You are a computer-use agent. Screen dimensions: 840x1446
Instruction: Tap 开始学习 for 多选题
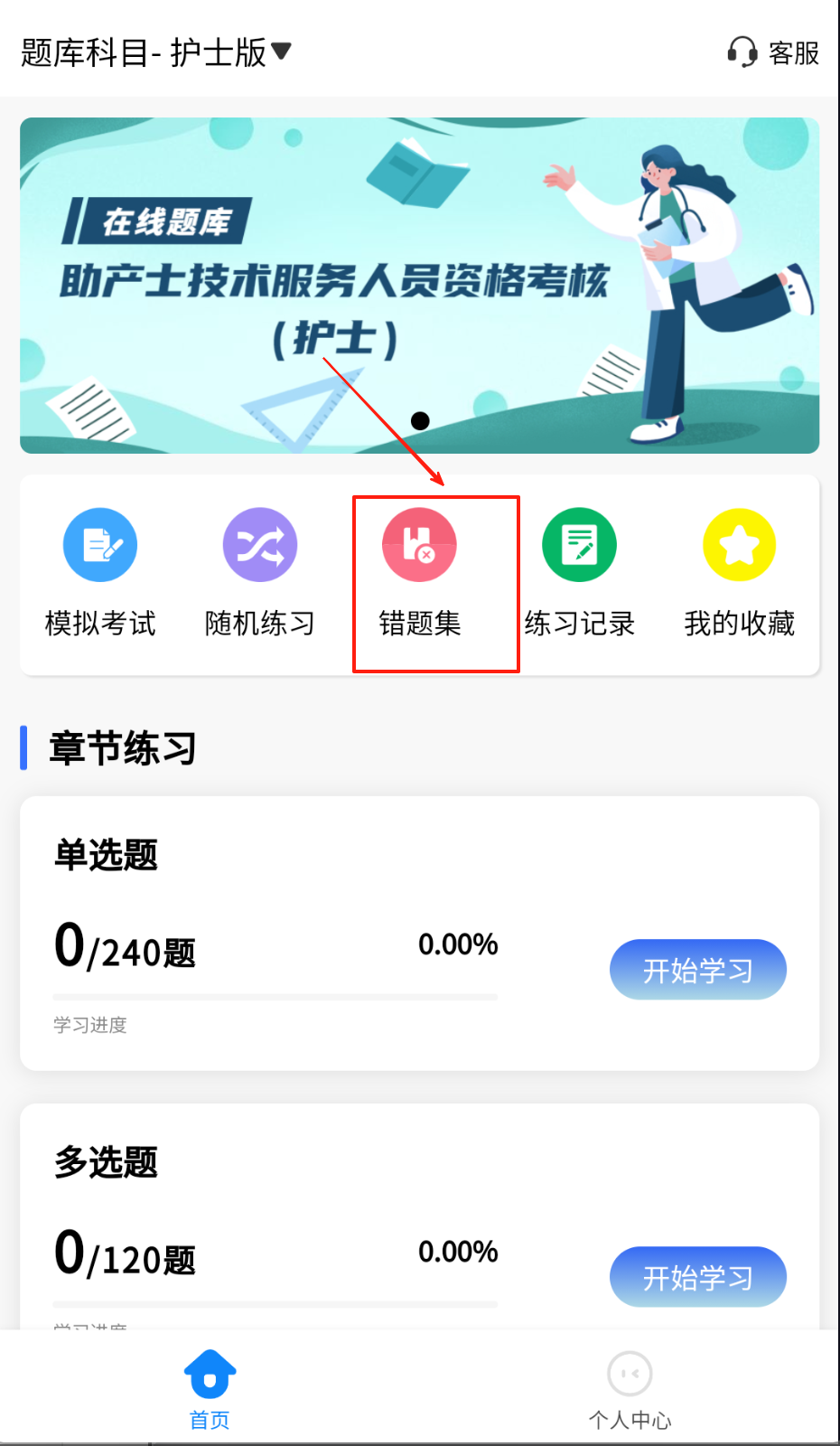(x=697, y=1277)
